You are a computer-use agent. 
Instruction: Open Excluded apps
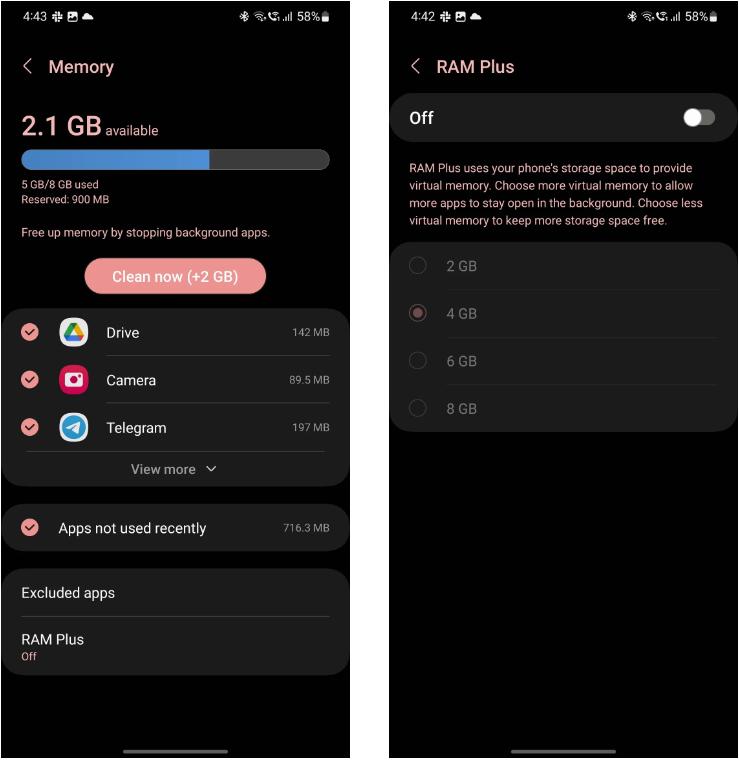(175, 593)
